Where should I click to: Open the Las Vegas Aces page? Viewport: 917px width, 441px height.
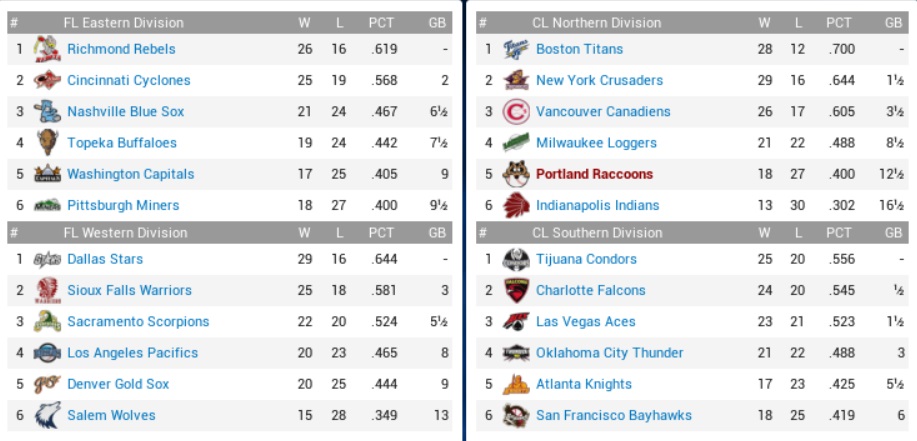[x=585, y=321]
